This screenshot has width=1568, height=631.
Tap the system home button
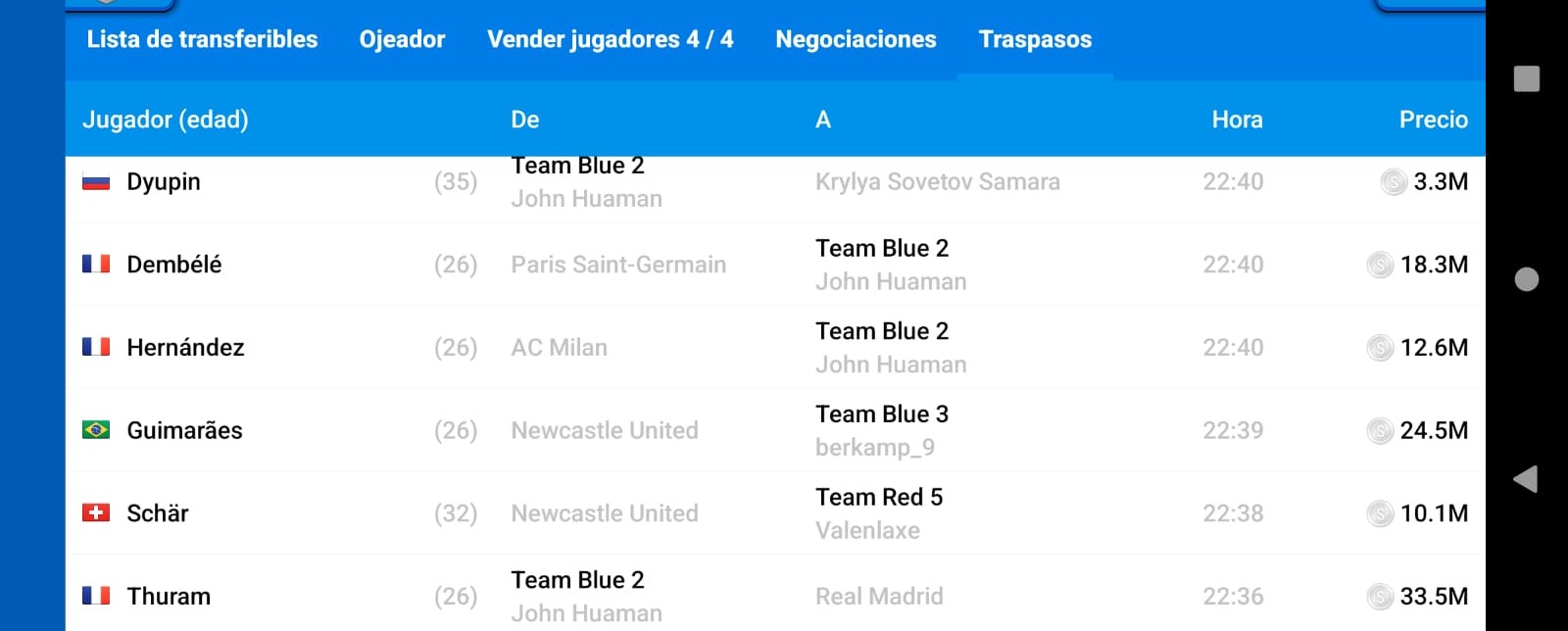tap(1526, 279)
